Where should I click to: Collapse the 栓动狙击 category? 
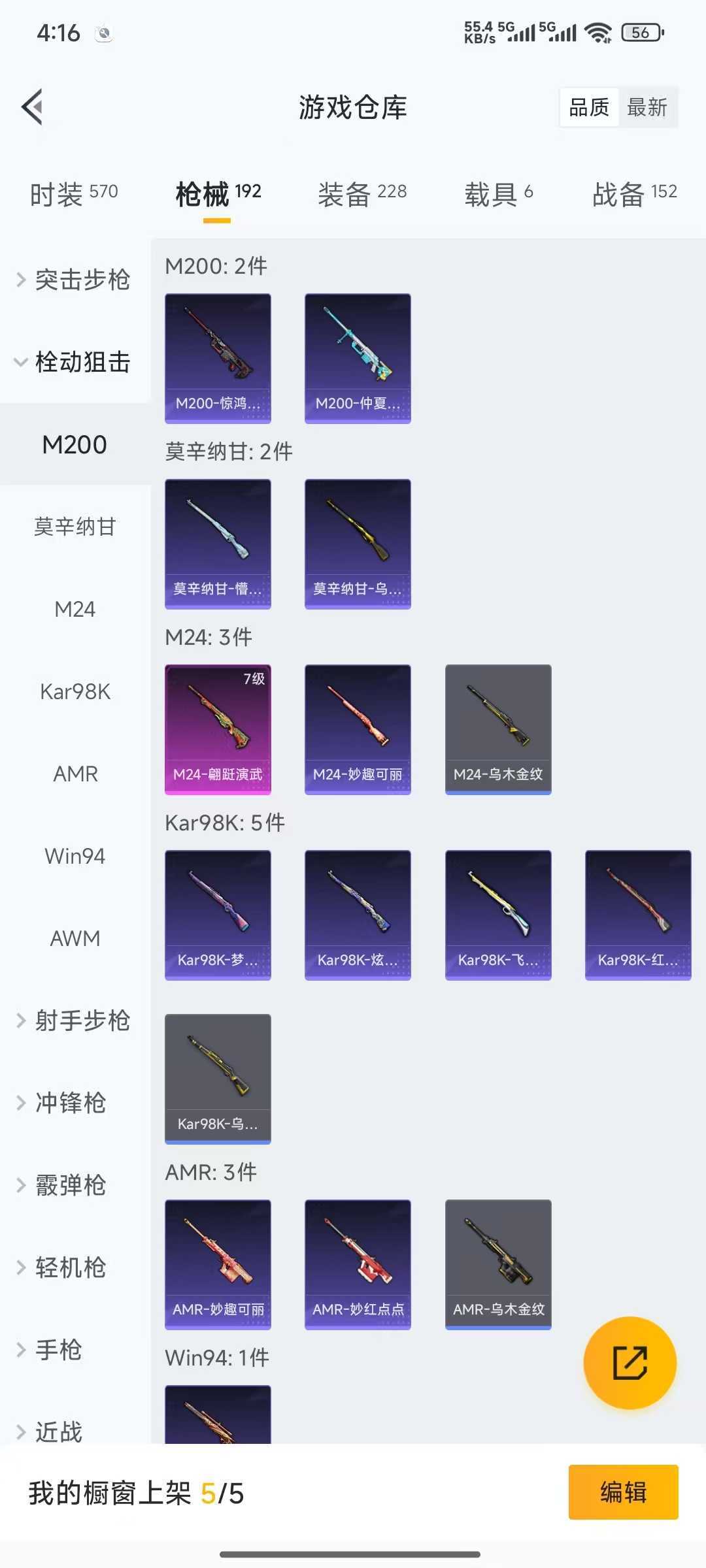75,362
